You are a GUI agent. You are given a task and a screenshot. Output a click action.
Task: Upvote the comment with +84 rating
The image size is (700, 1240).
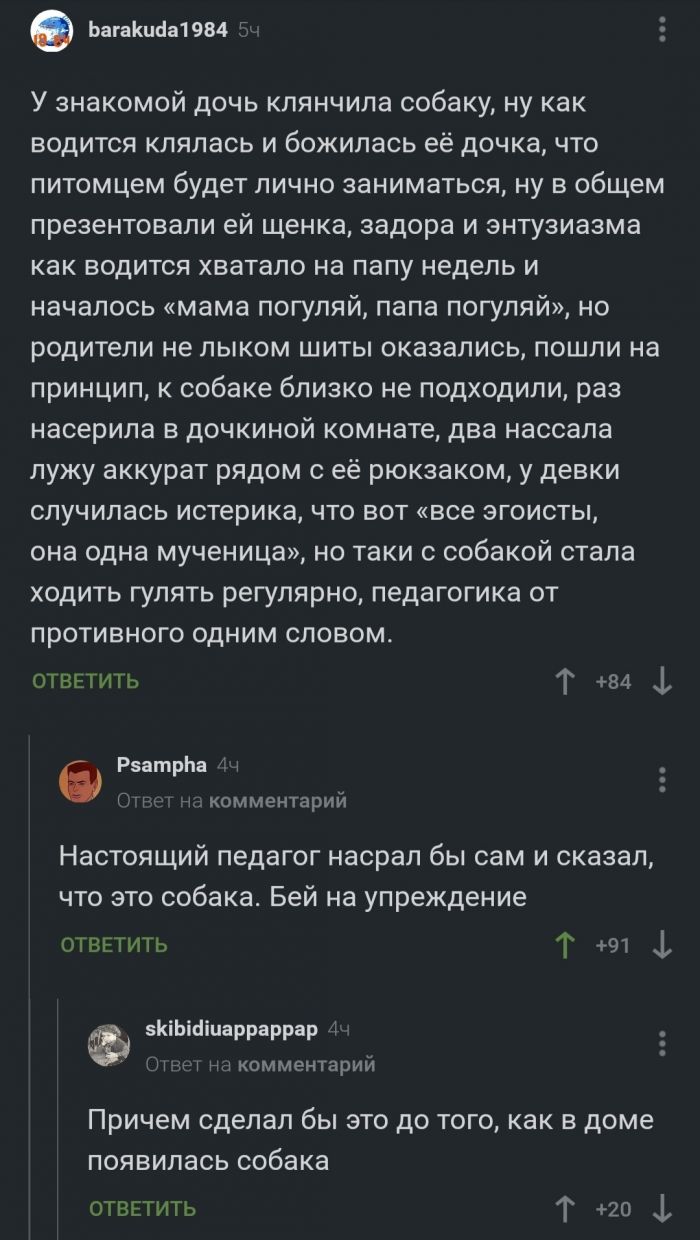click(x=565, y=682)
